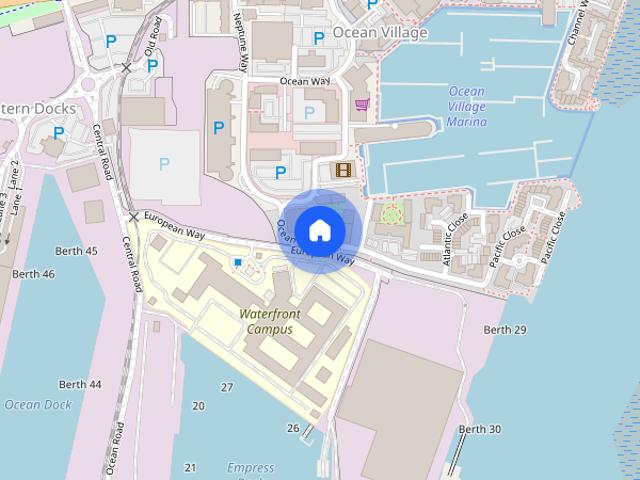The height and width of the screenshot is (480, 640).
Task: Tap the home location marker
Action: point(319,230)
